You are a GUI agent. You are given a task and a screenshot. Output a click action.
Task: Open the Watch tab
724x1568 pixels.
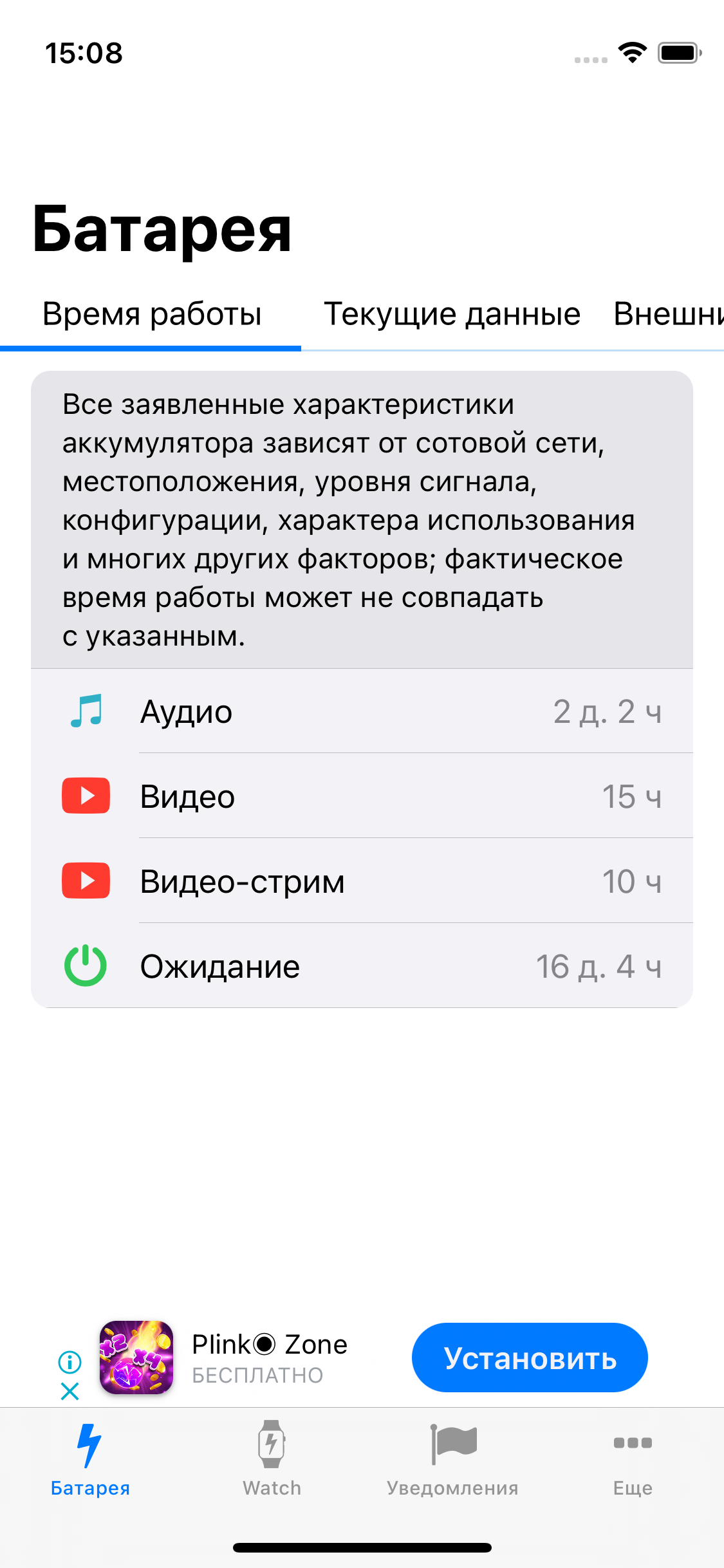[x=272, y=1458]
